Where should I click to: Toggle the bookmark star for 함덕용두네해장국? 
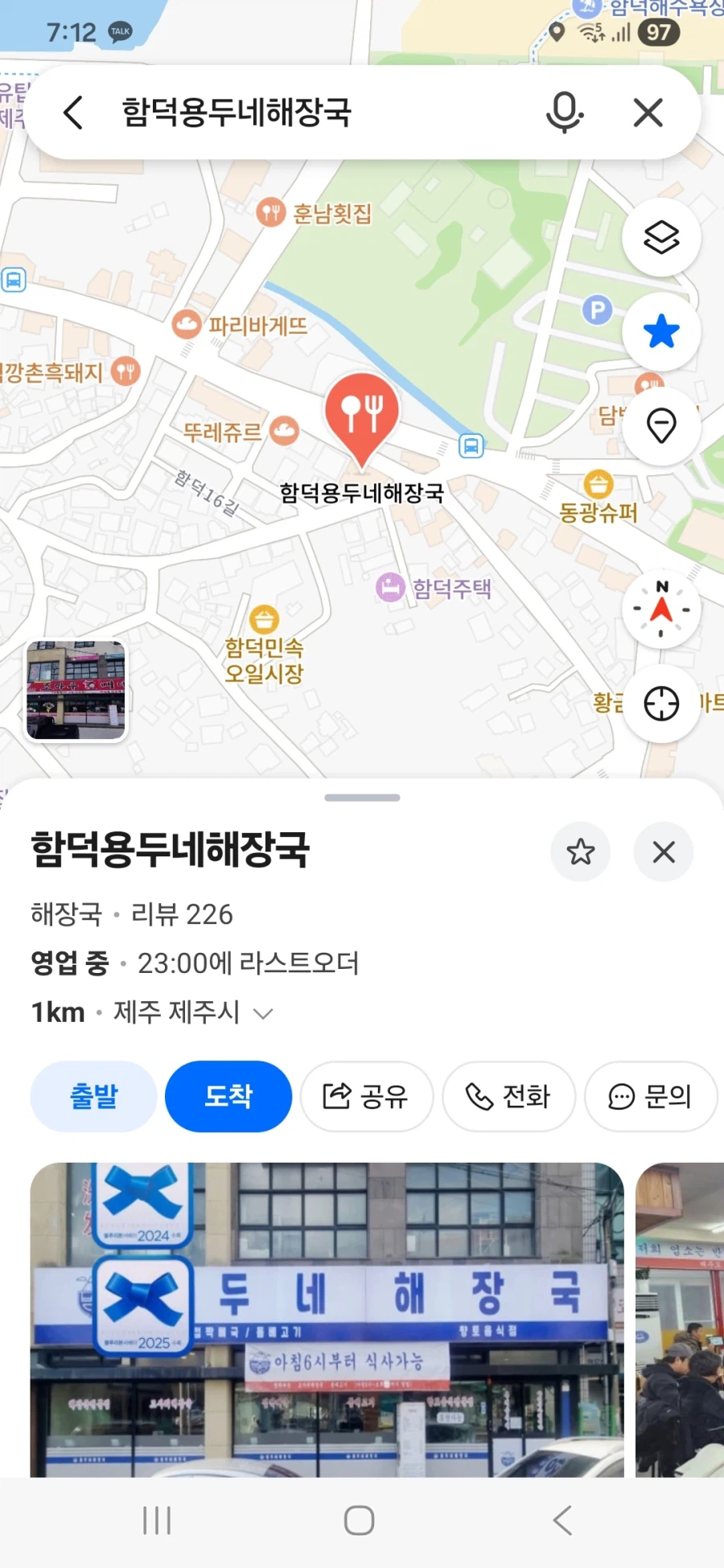click(581, 852)
